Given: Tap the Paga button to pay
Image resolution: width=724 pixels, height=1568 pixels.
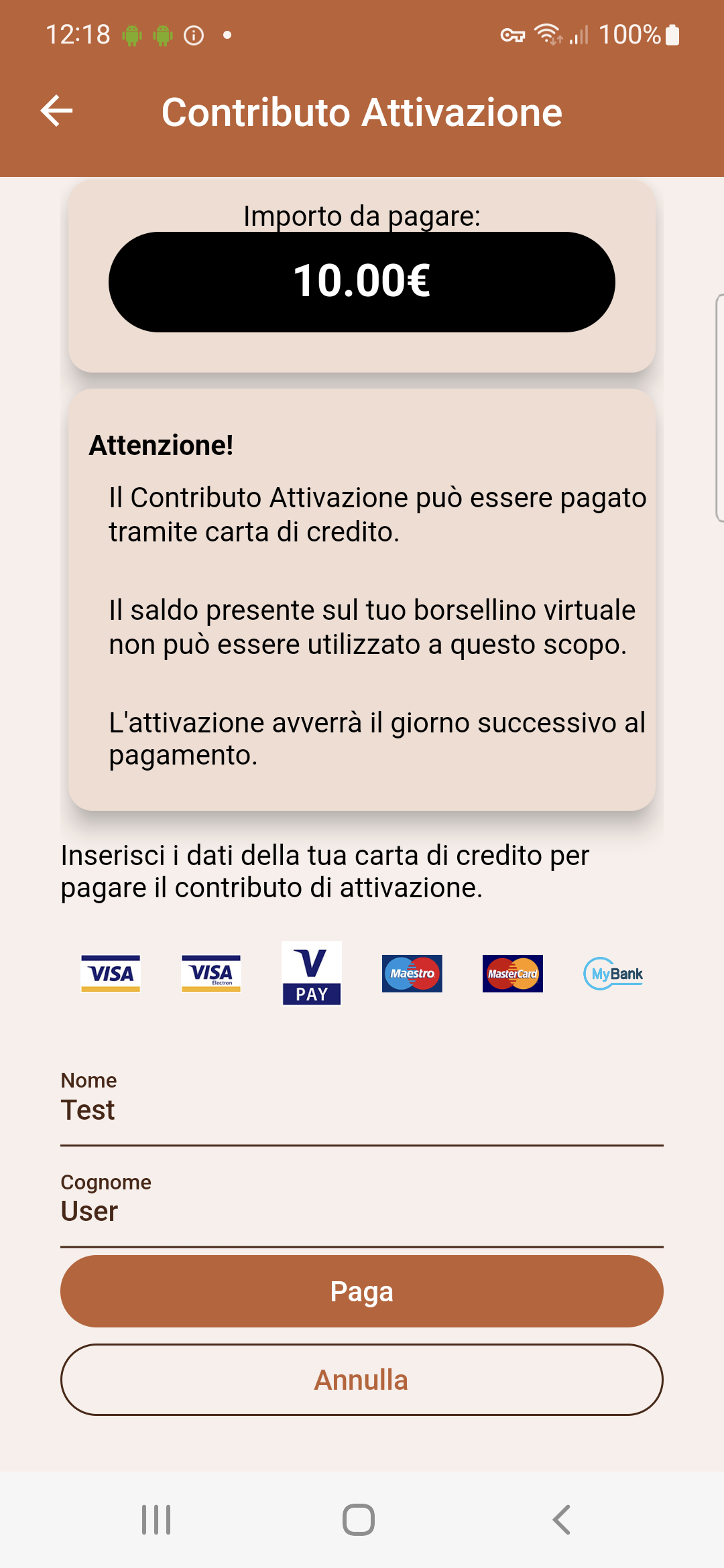Looking at the screenshot, I should 362,1291.
